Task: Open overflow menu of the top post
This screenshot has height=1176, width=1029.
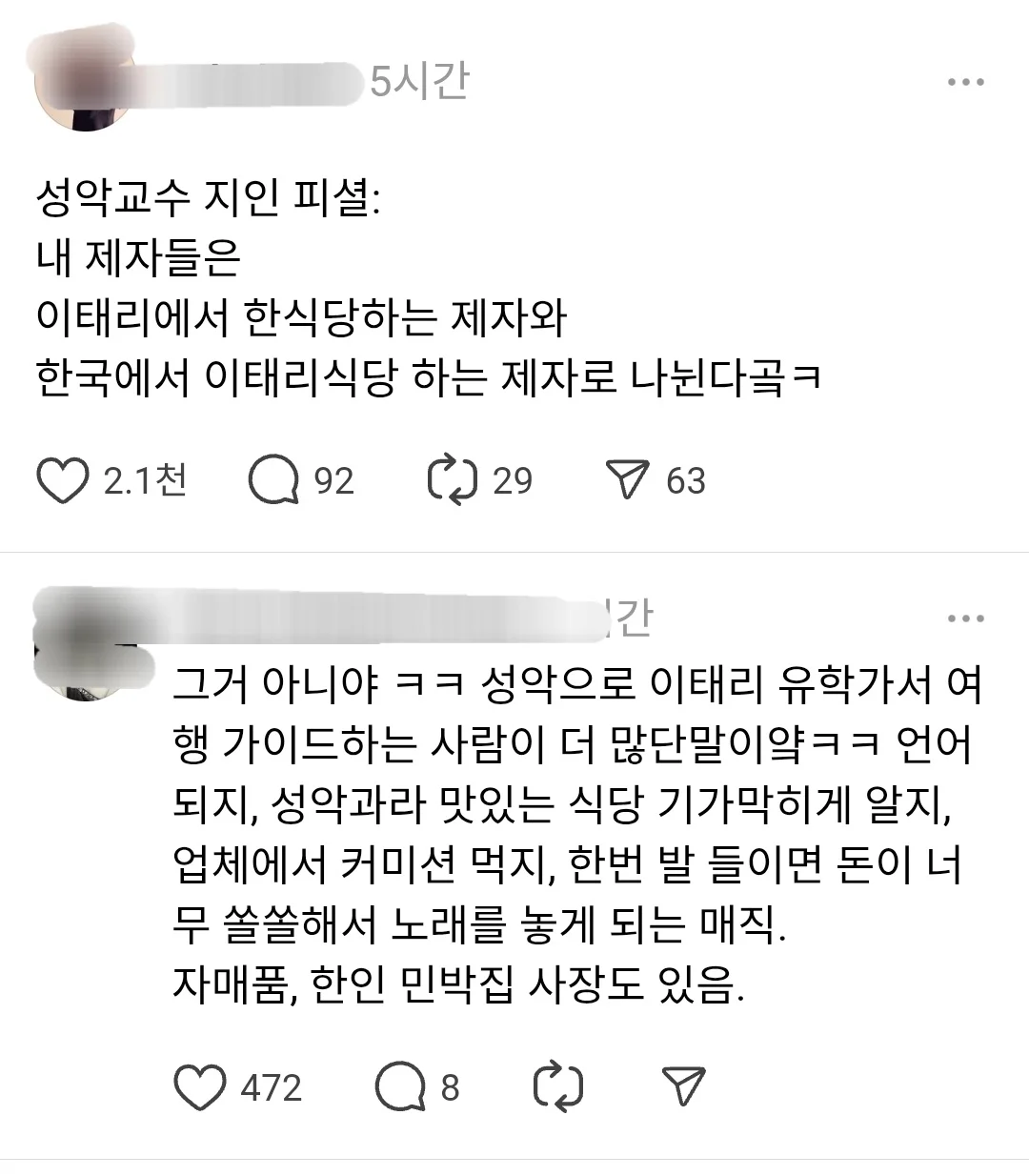Action: click(965, 83)
